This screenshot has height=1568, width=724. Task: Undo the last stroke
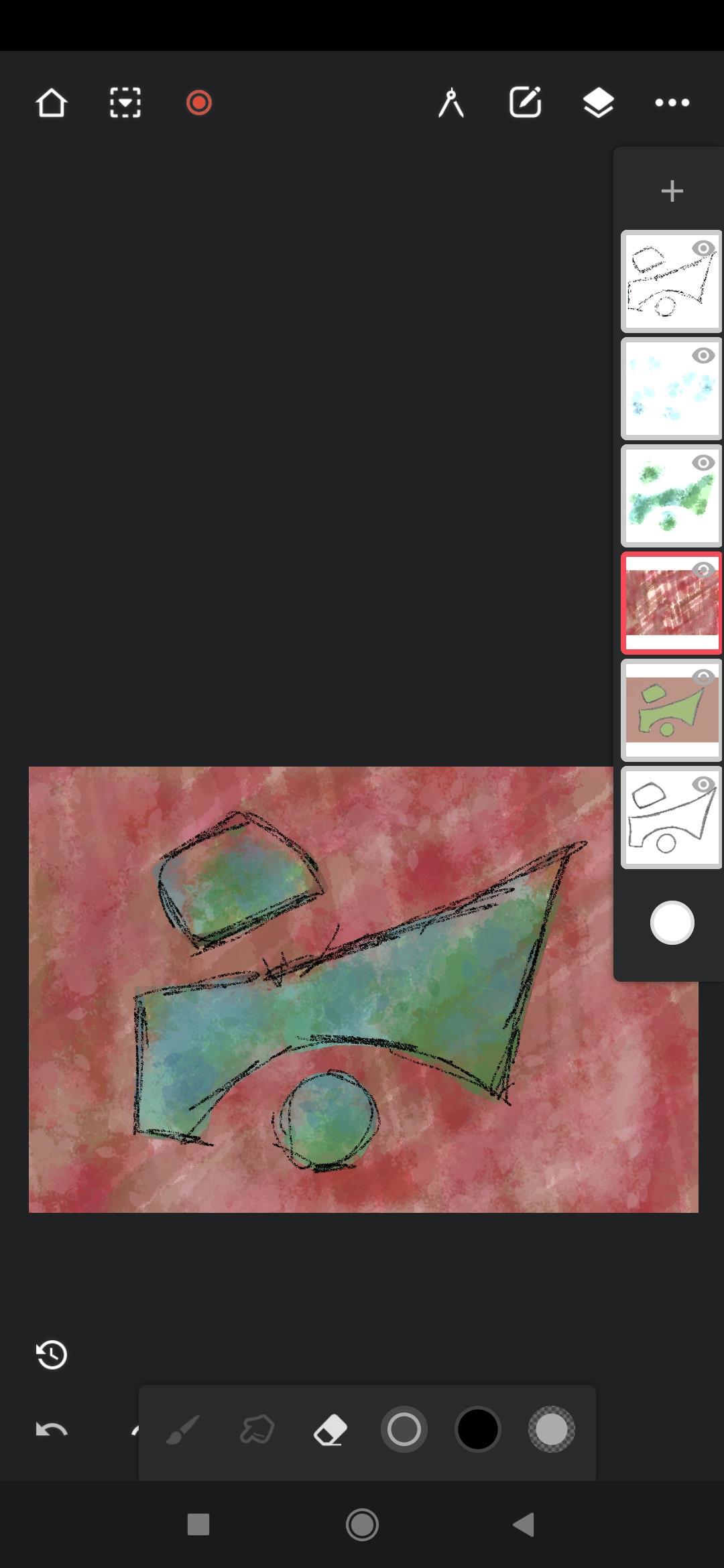coord(52,1429)
